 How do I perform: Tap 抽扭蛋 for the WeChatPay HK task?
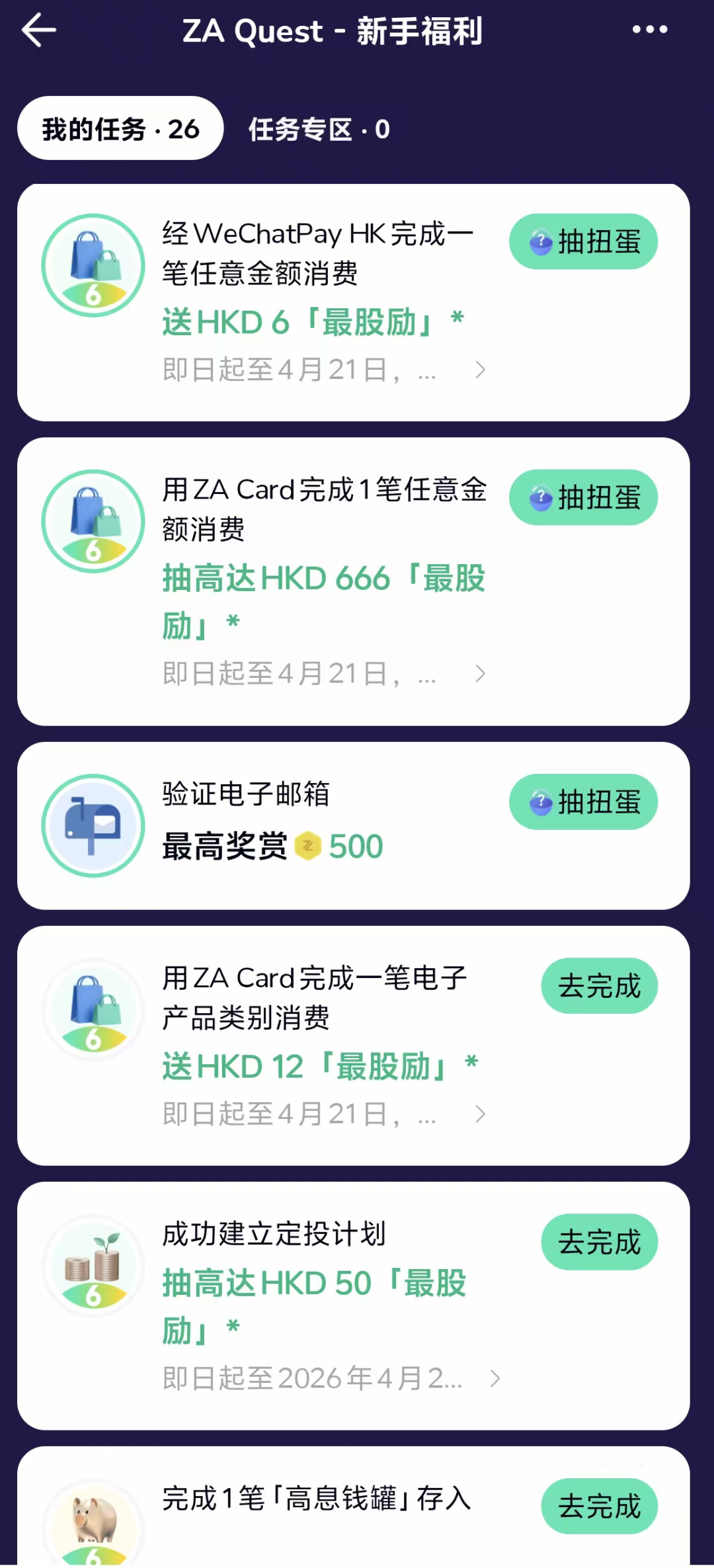(583, 241)
